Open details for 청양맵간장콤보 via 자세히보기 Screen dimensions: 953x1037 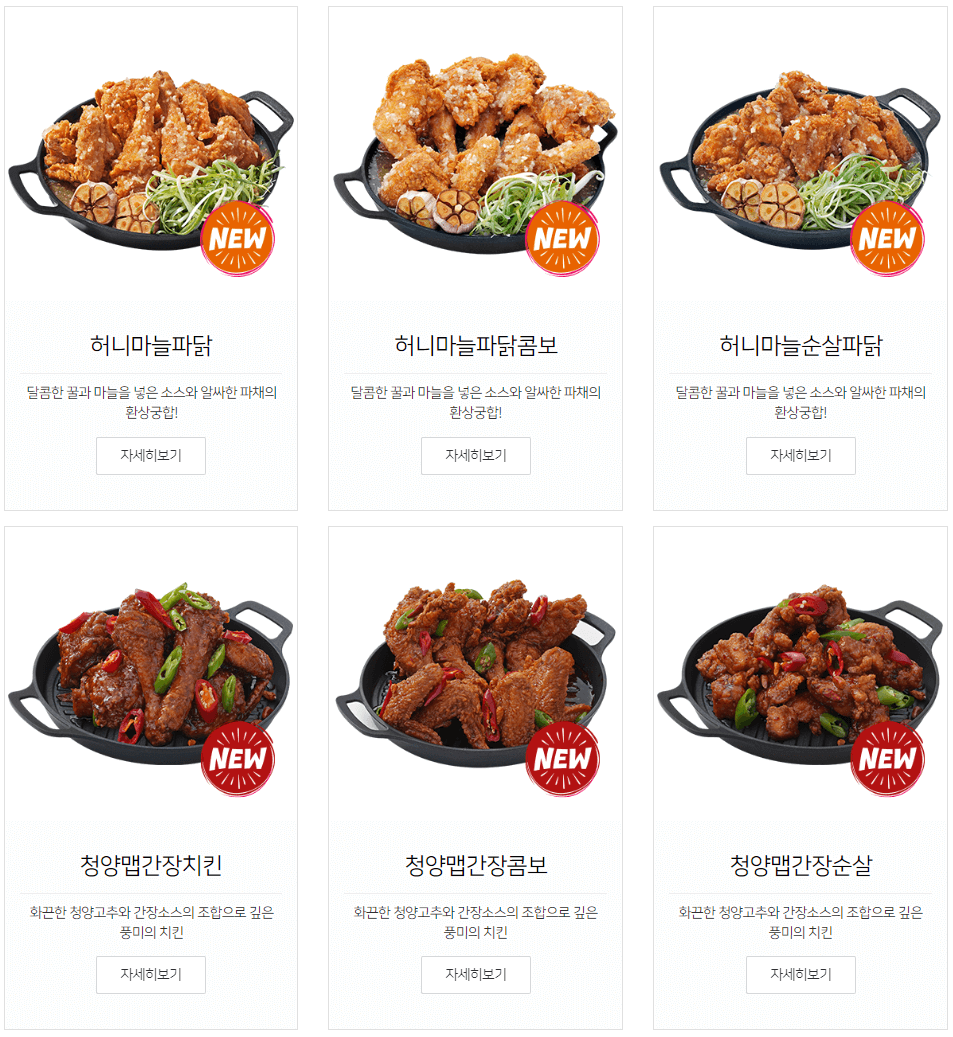[475, 974]
